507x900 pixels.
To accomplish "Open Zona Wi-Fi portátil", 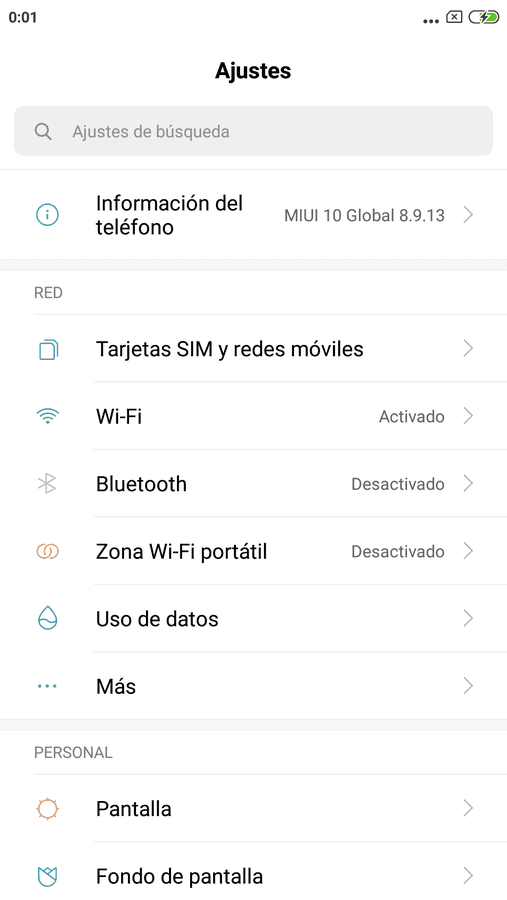I will (x=253, y=552).
